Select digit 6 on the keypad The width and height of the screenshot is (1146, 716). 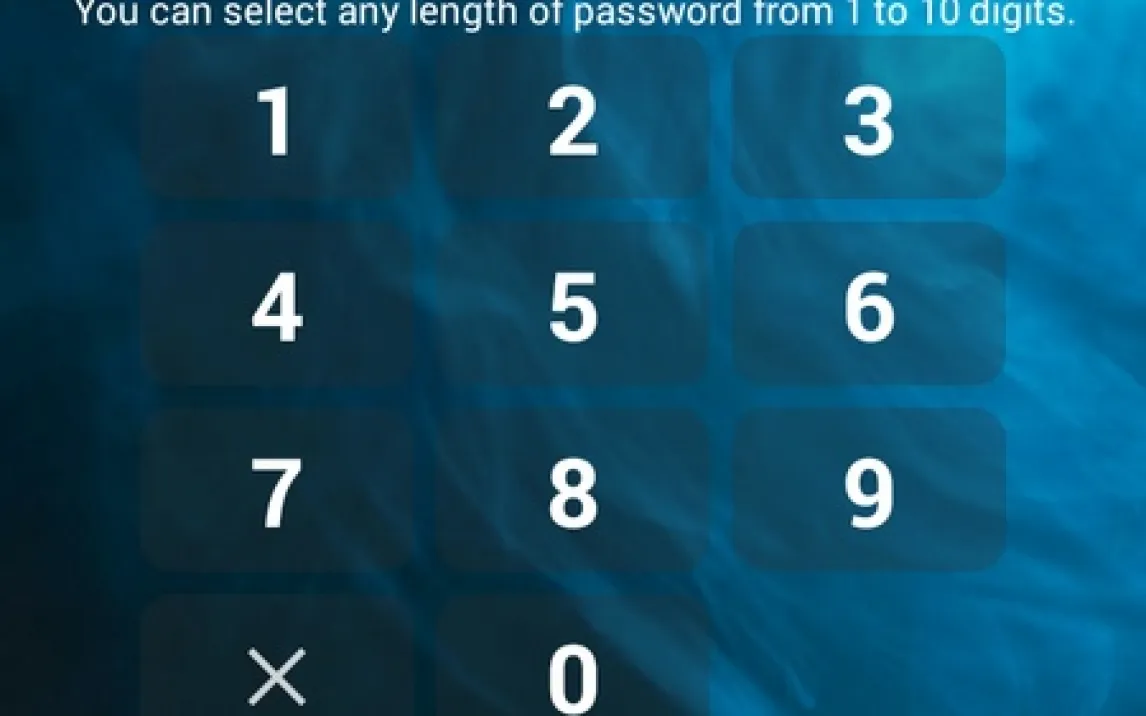pos(868,306)
